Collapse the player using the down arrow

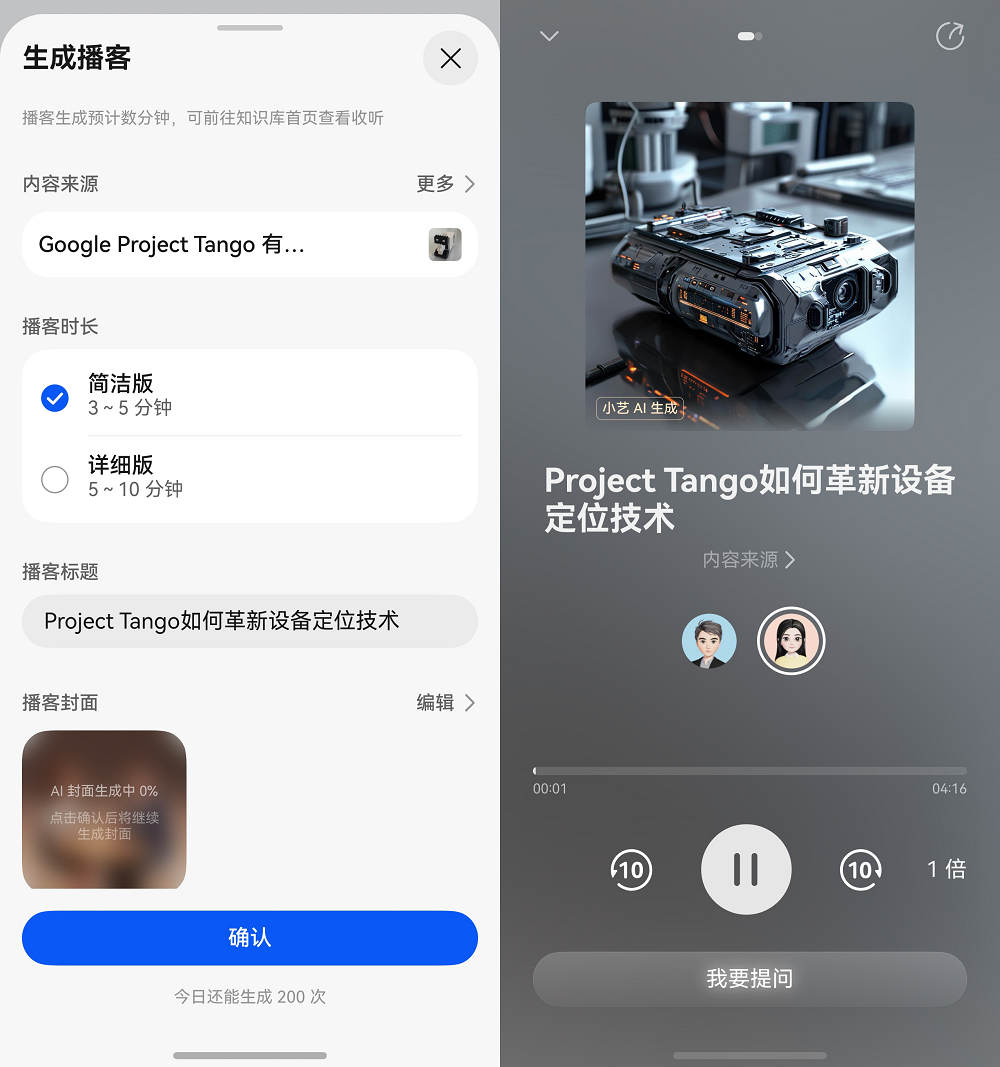[548, 36]
